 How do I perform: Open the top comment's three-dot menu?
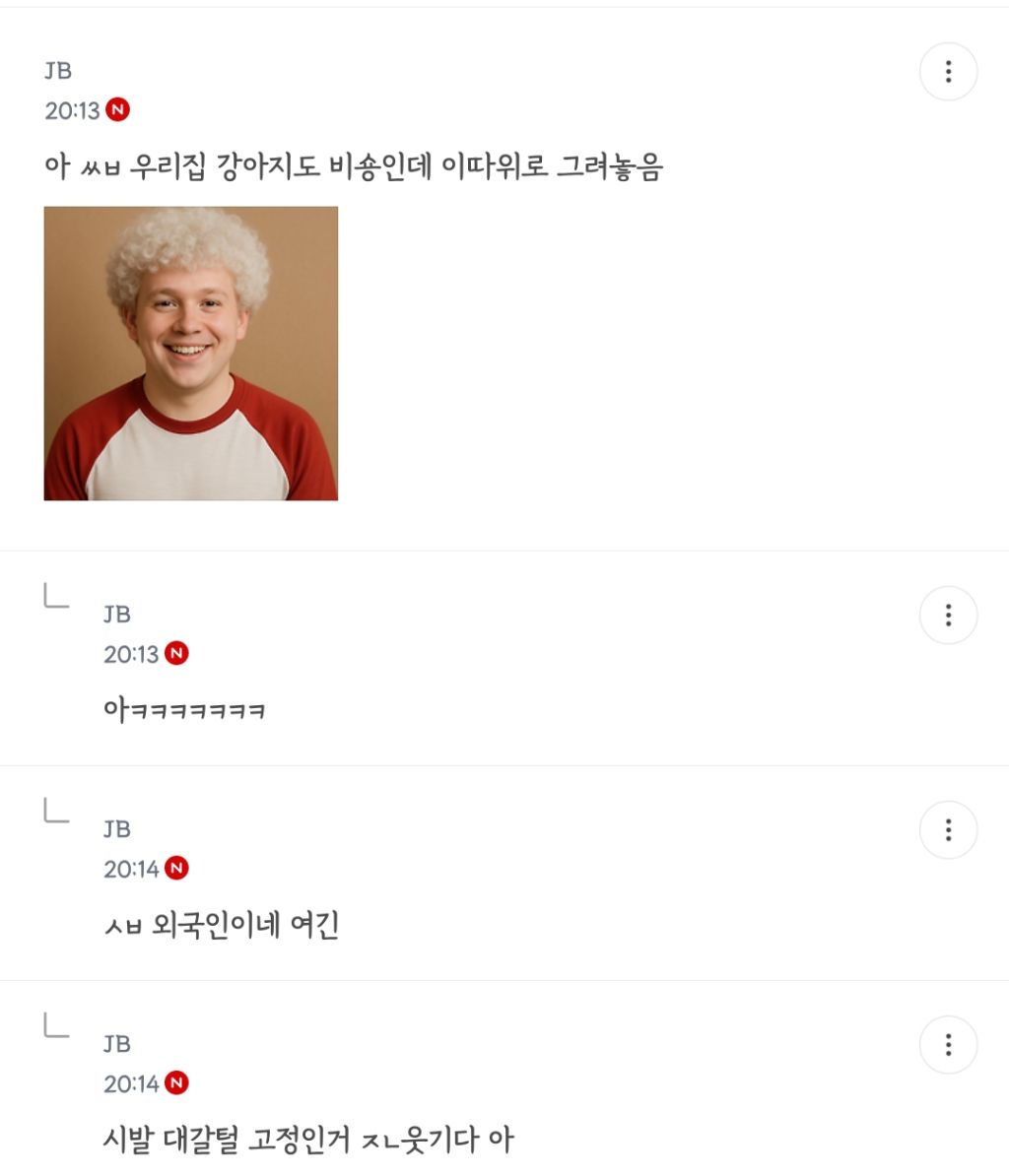coord(948,71)
